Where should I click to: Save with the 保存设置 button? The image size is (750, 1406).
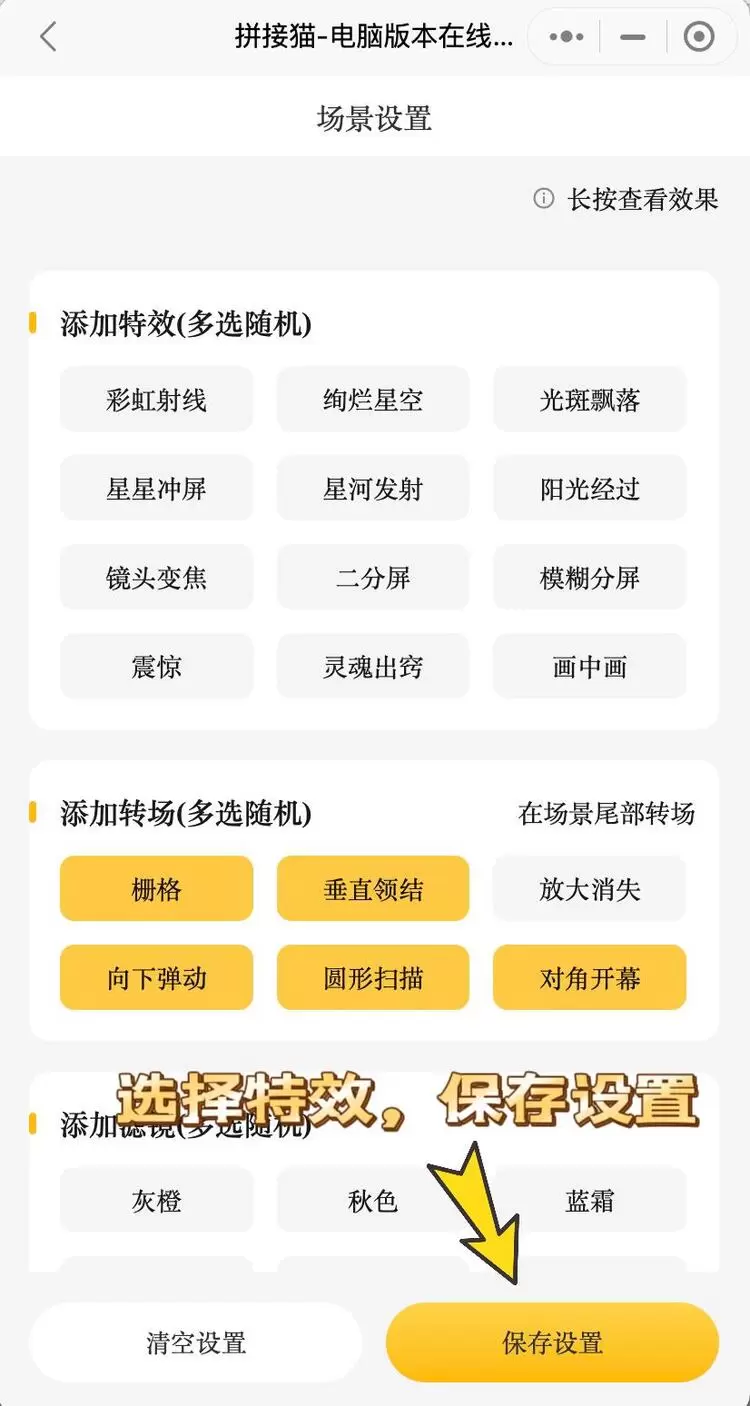pyautogui.click(x=552, y=1343)
